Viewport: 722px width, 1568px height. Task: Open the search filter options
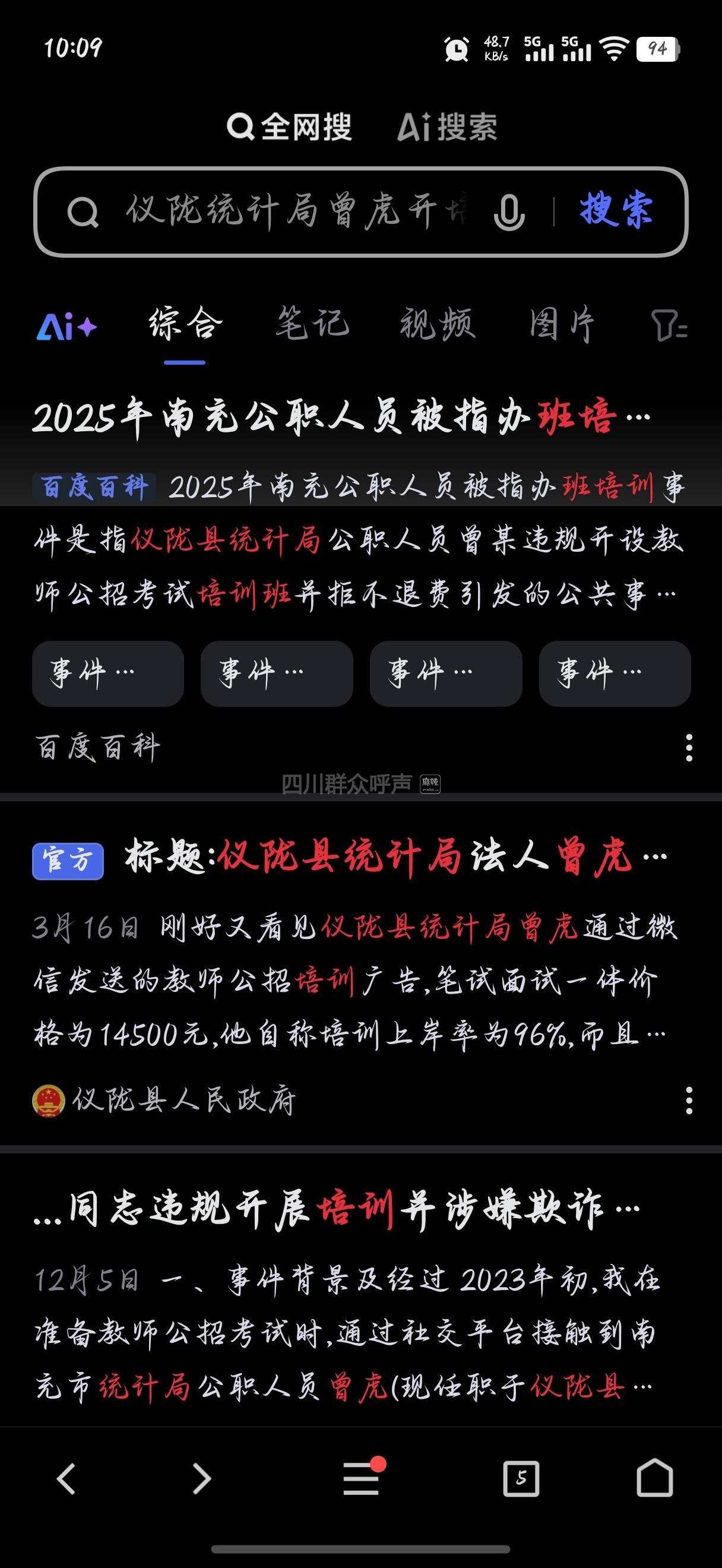coord(669,325)
